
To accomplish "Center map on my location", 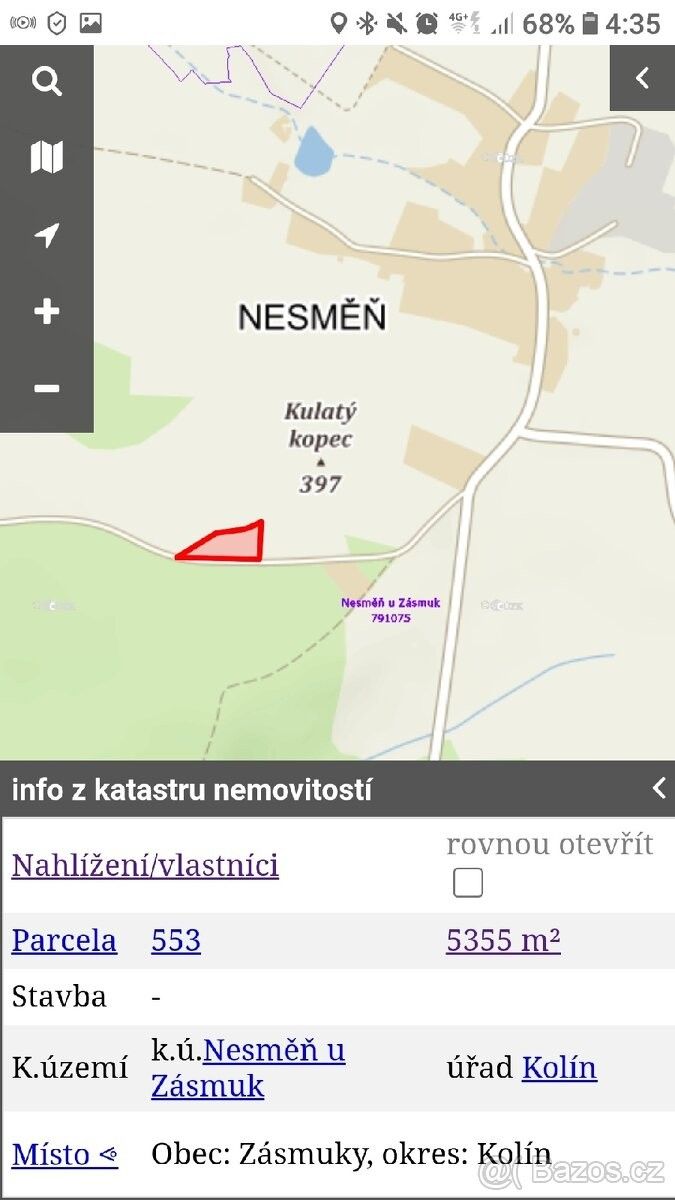I will (46, 235).
